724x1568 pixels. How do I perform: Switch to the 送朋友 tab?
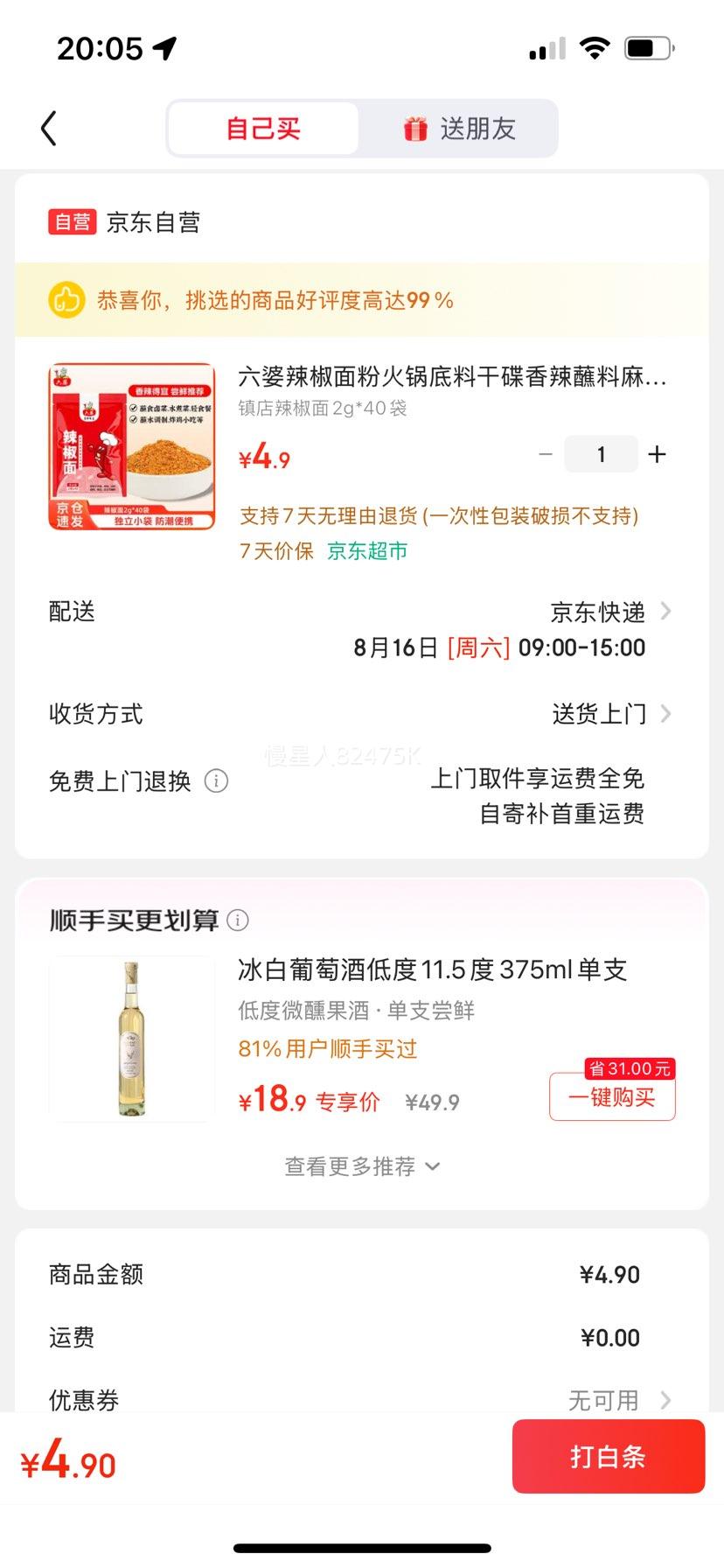tap(459, 129)
